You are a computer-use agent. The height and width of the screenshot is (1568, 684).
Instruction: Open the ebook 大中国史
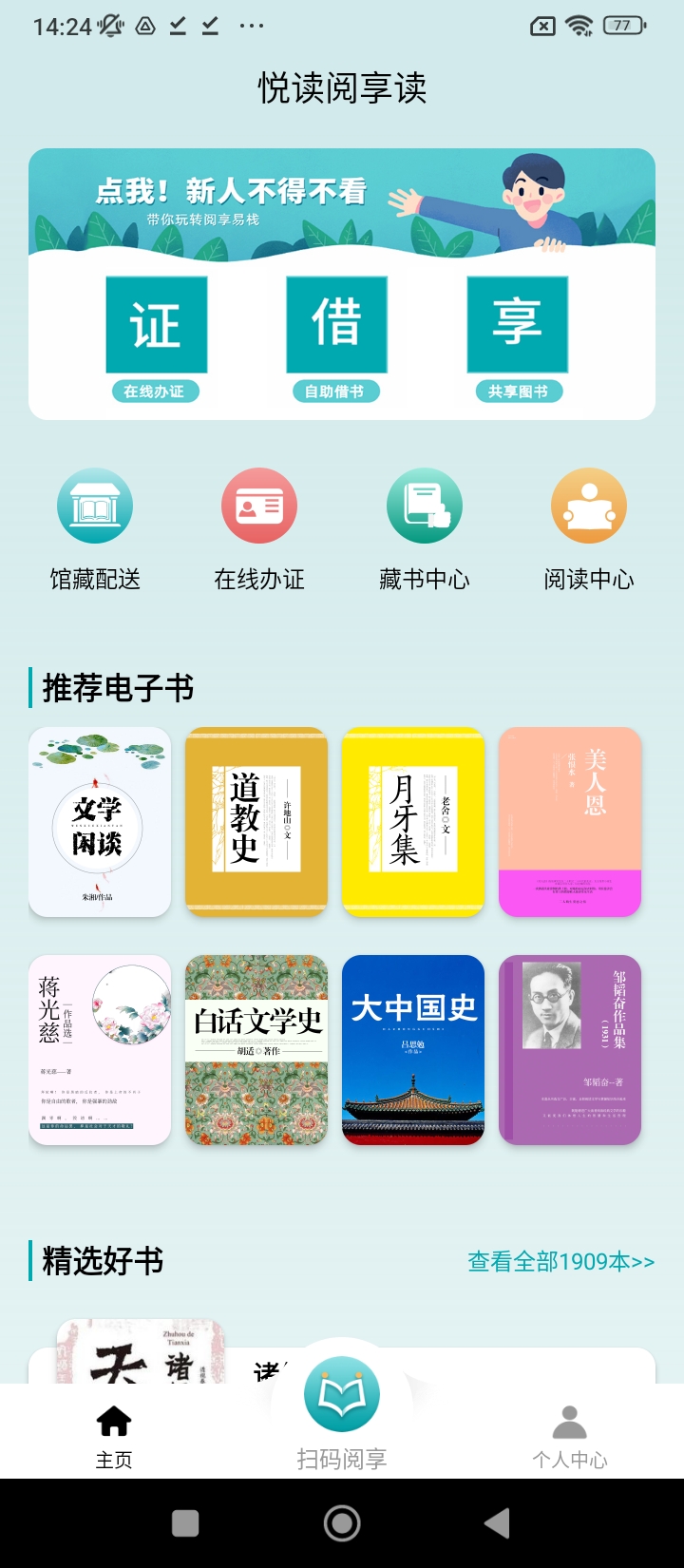pos(413,1050)
